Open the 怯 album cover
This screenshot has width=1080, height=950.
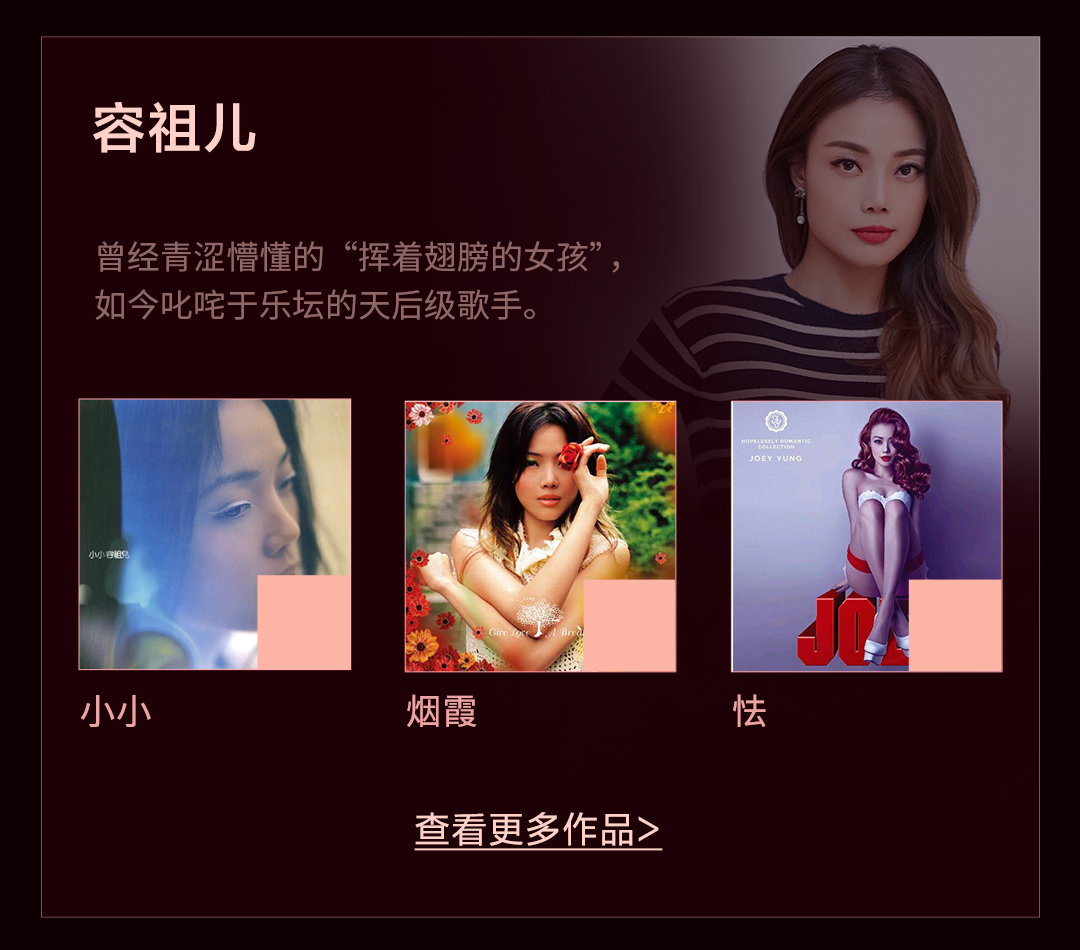pyautogui.click(x=866, y=535)
